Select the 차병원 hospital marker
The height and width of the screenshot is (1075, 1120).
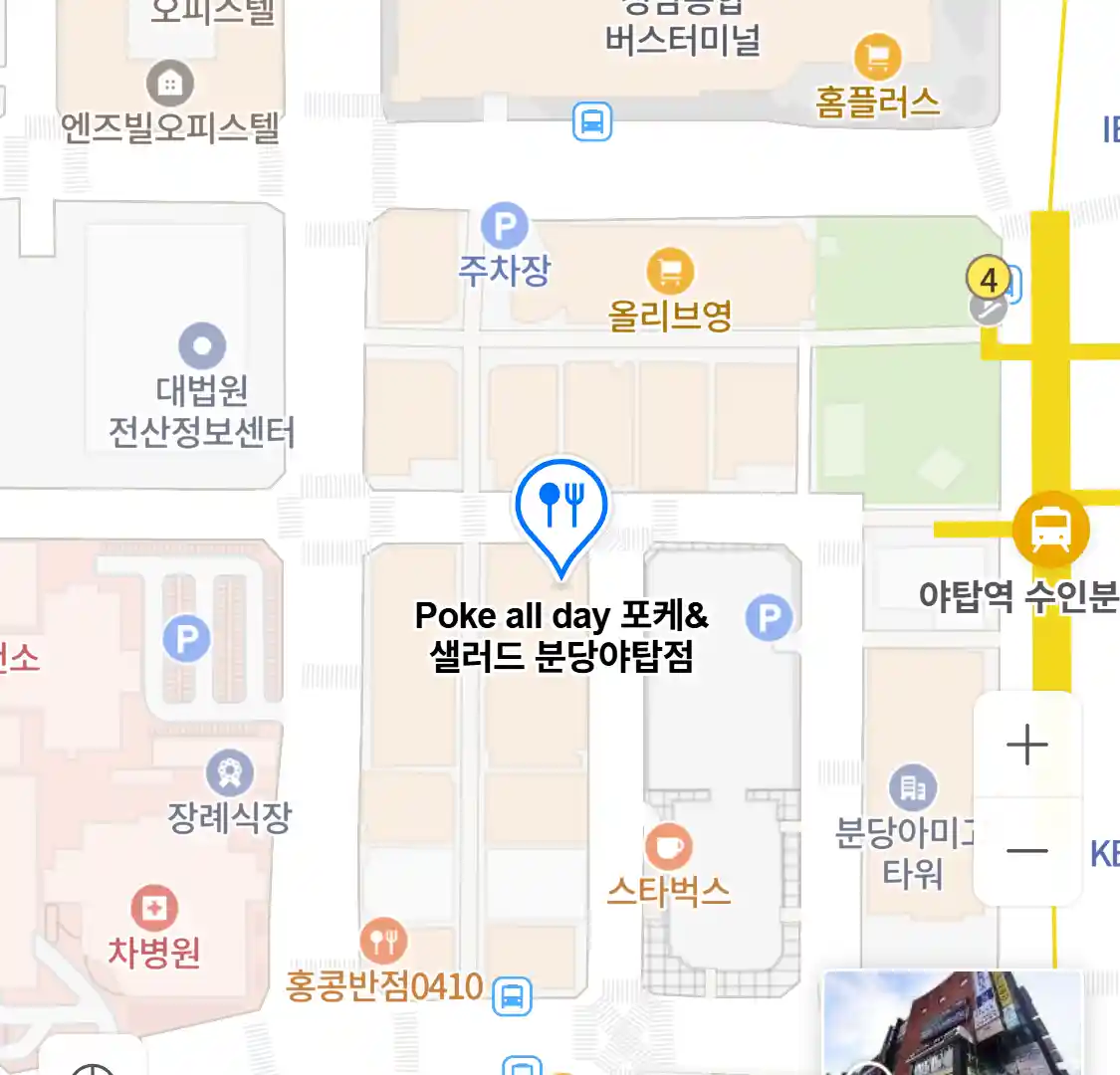click(x=154, y=908)
